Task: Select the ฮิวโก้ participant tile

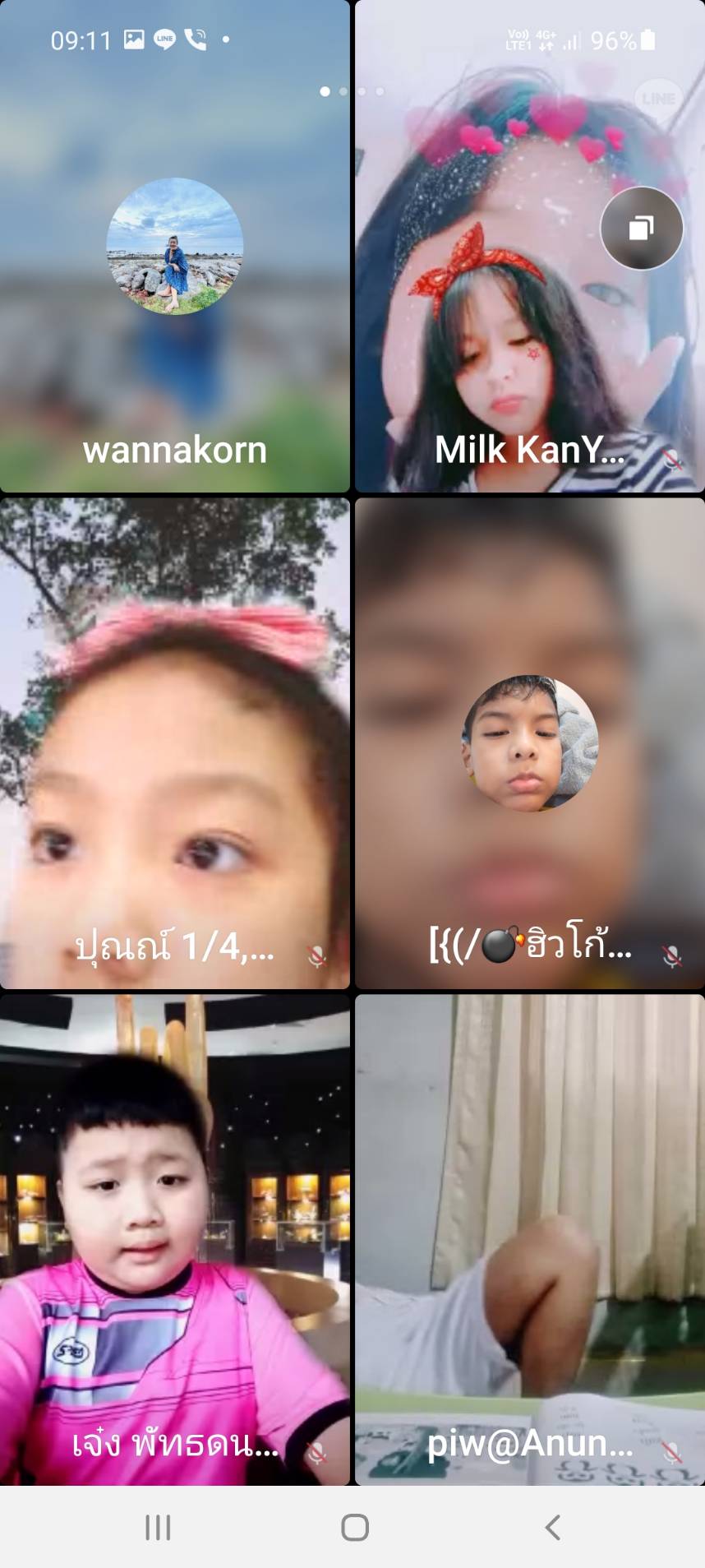Action: pos(530,742)
